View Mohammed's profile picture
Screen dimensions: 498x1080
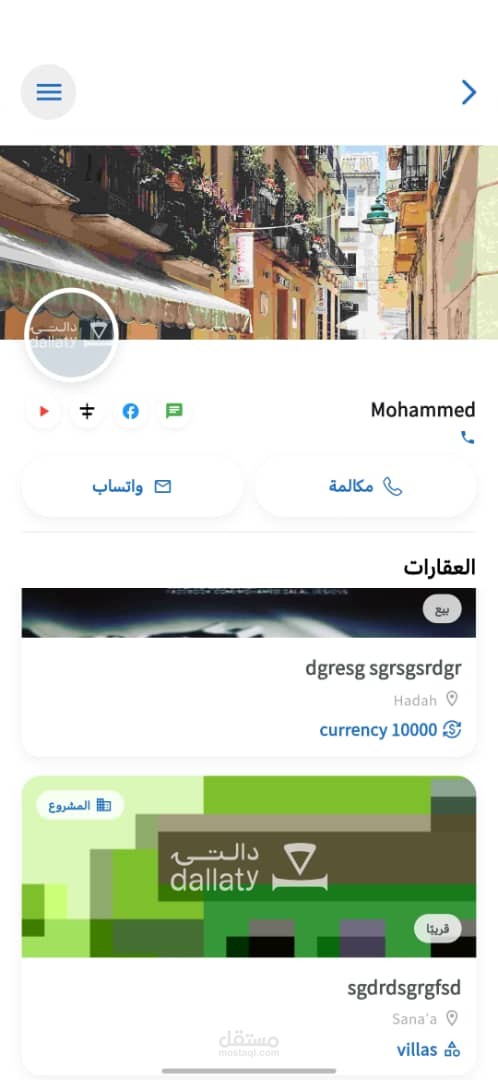[x=72, y=335]
